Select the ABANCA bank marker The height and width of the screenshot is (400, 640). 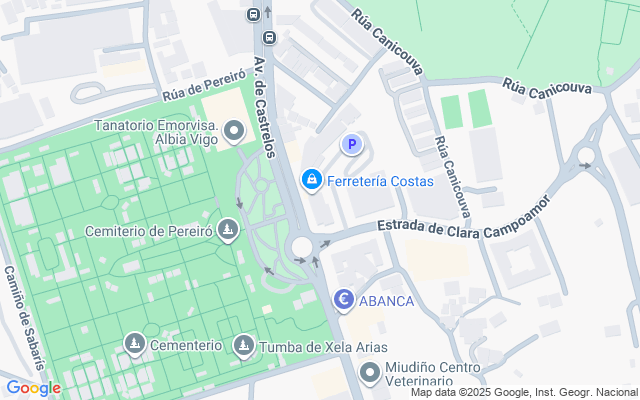(344, 299)
